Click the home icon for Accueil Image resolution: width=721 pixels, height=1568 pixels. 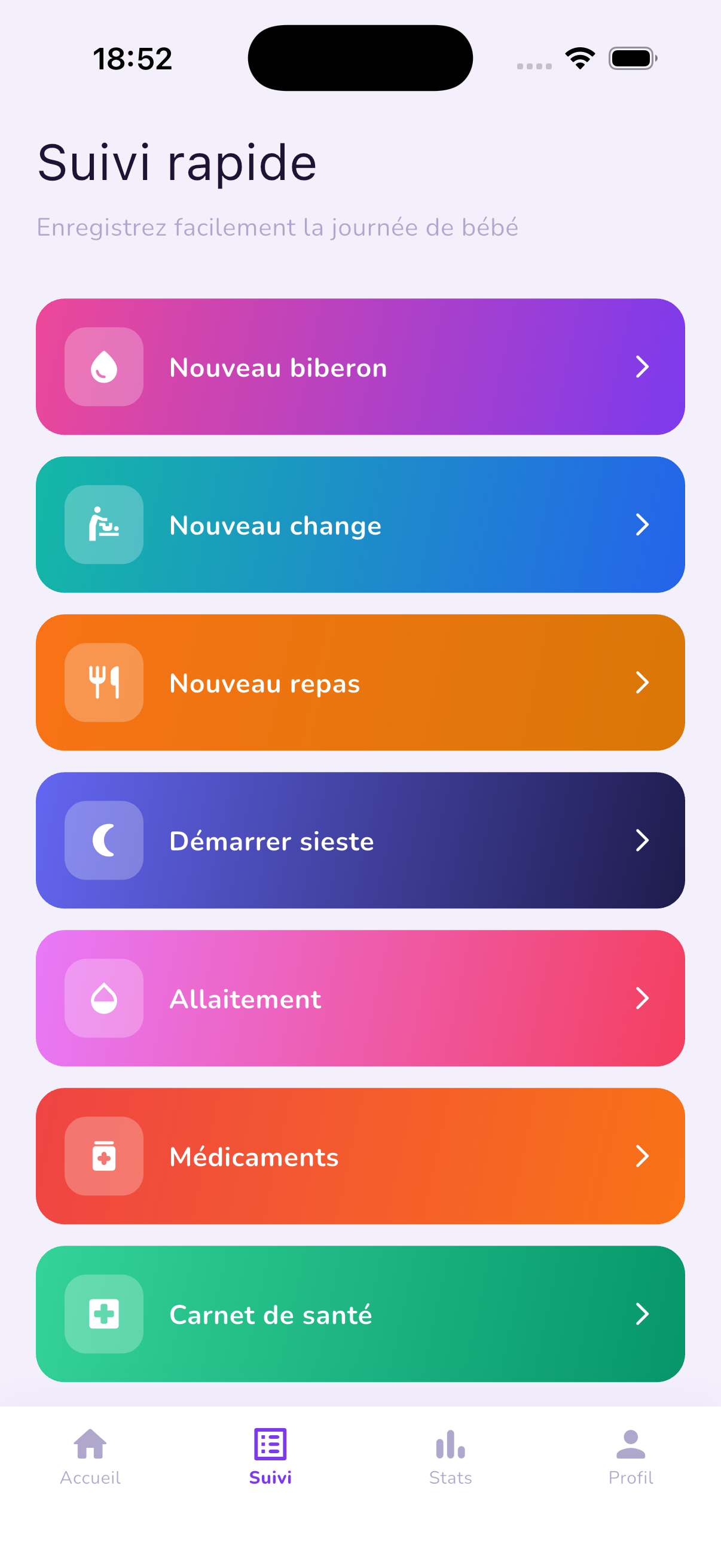tap(90, 1444)
